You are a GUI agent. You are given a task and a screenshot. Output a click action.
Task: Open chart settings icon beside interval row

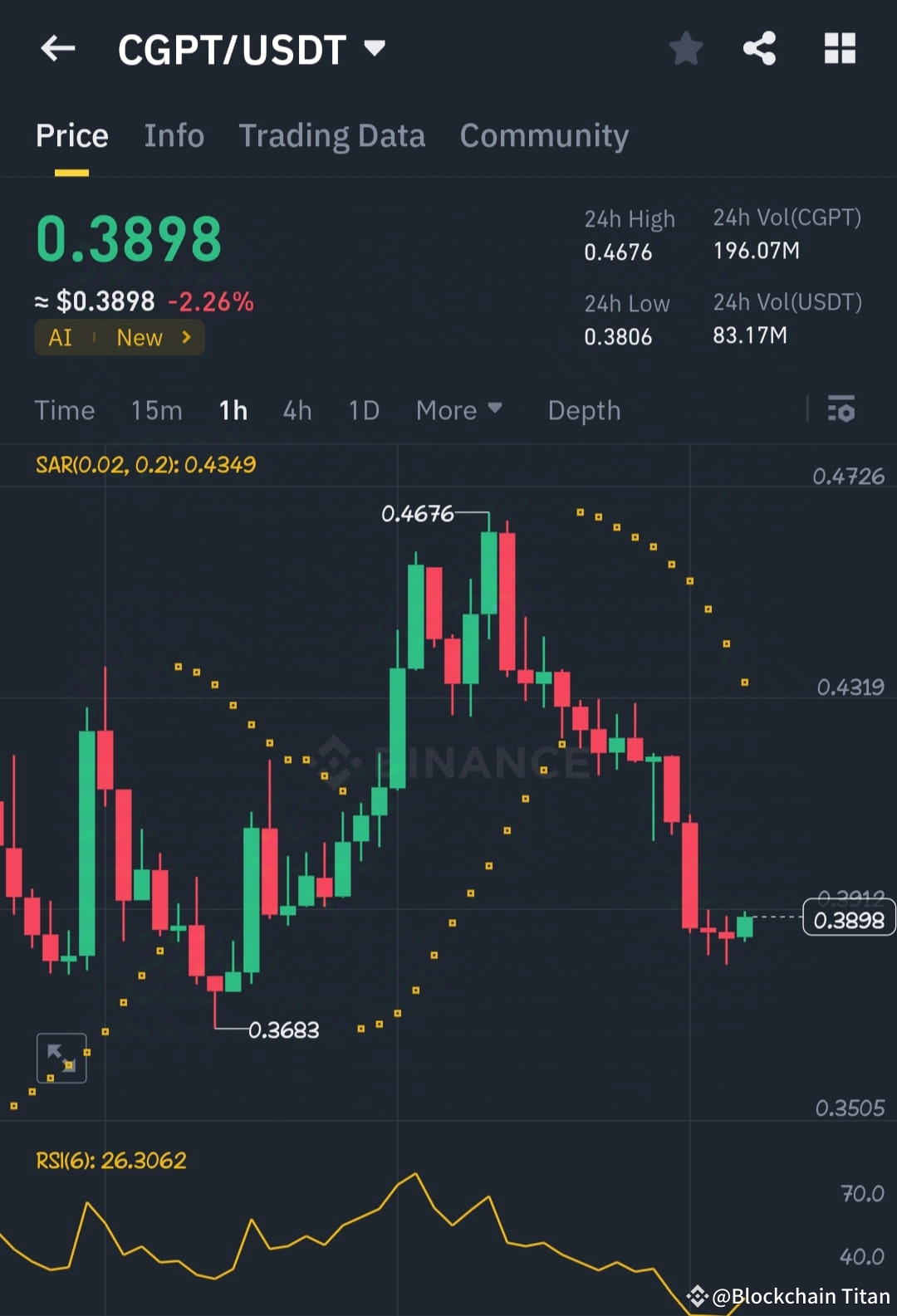coord(841,409)
